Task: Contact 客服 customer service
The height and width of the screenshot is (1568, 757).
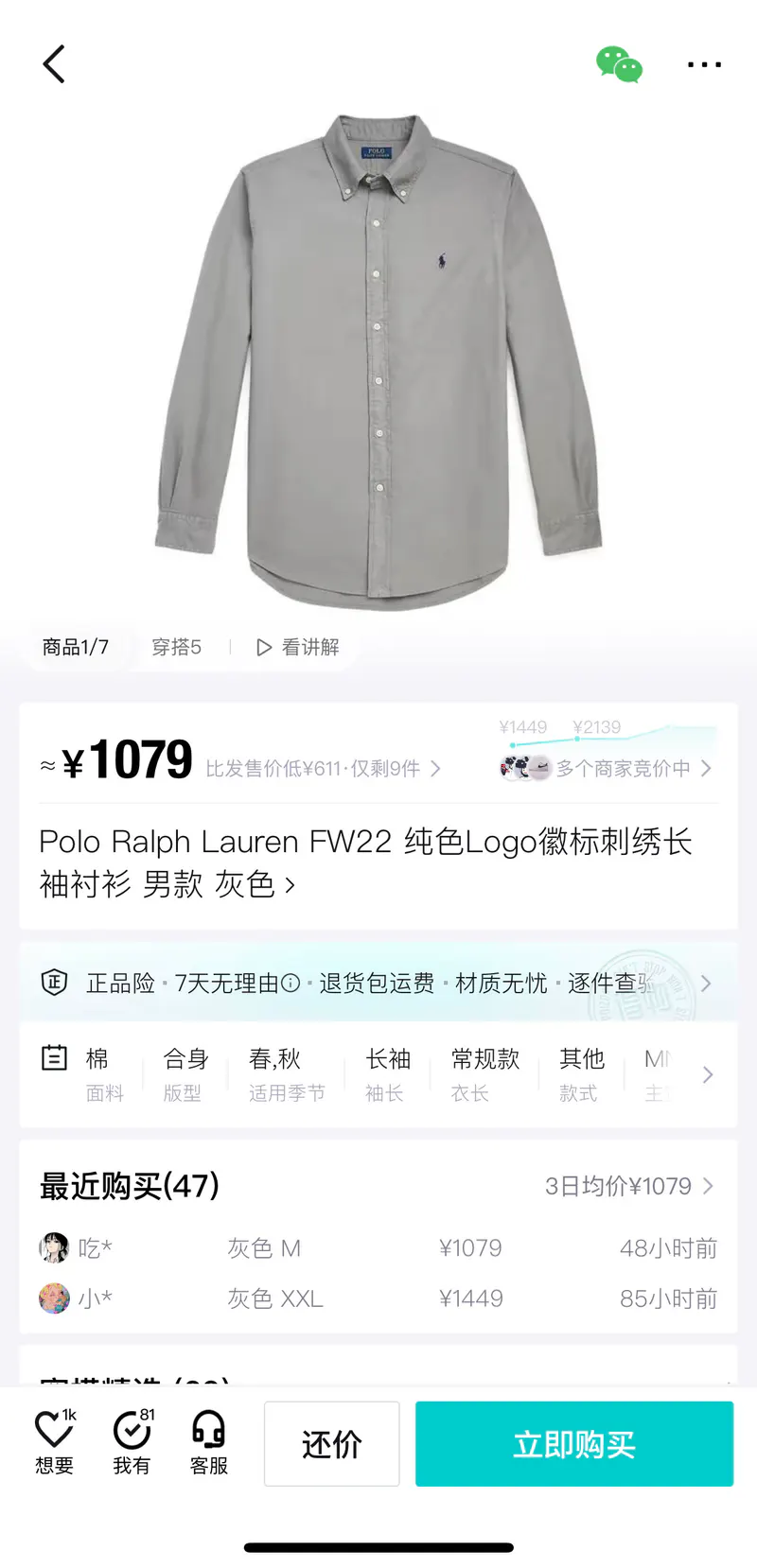Action: (209, 1442)
